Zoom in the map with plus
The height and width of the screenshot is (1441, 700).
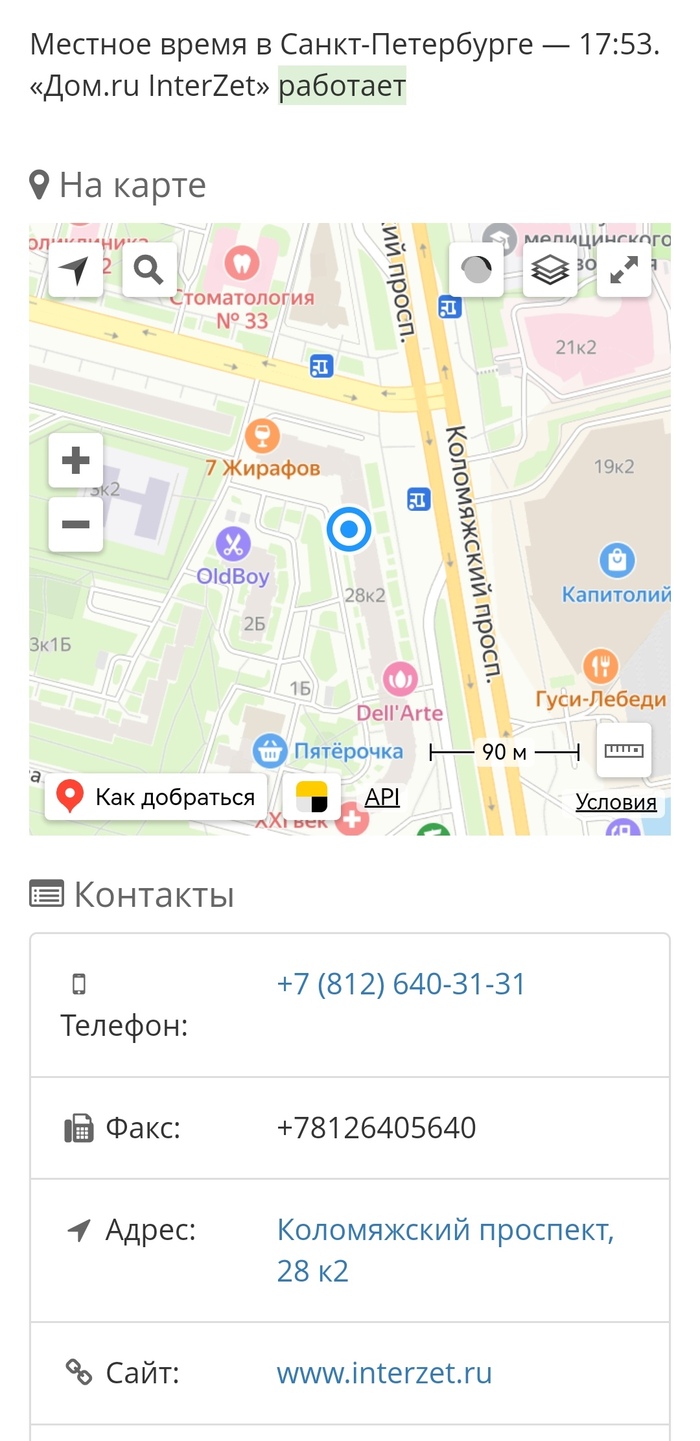76,461
